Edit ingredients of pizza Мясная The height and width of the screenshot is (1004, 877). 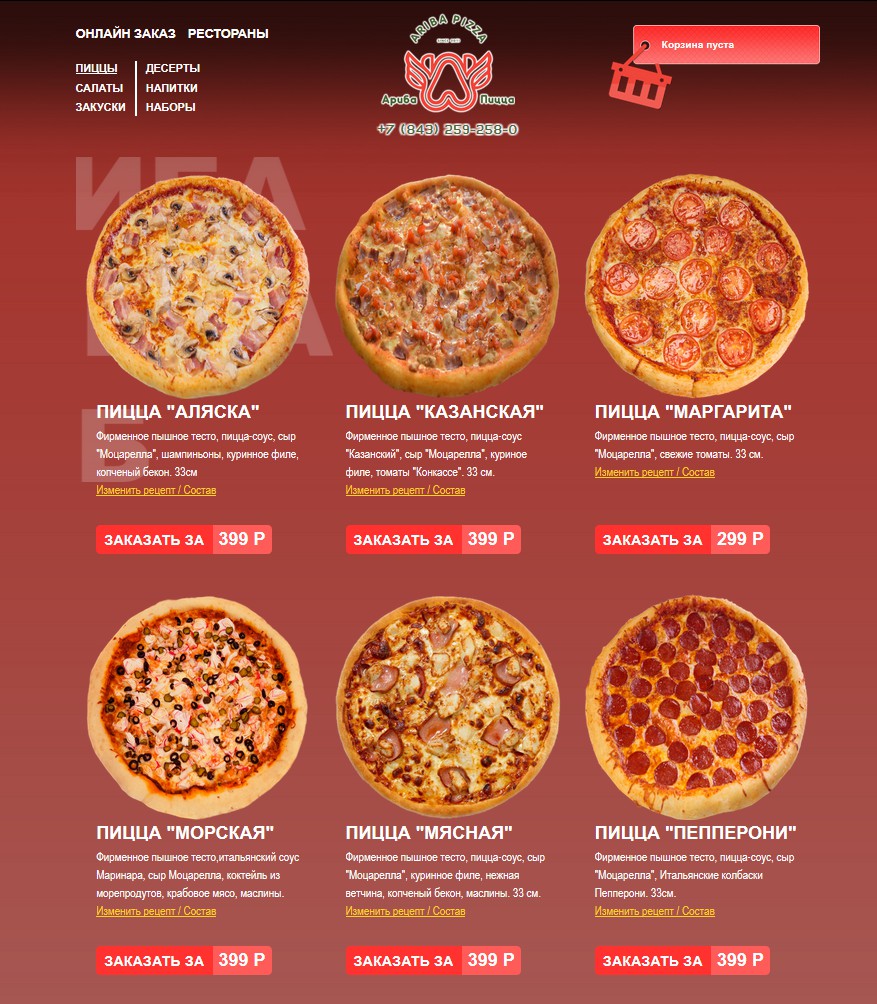(405, 912)
